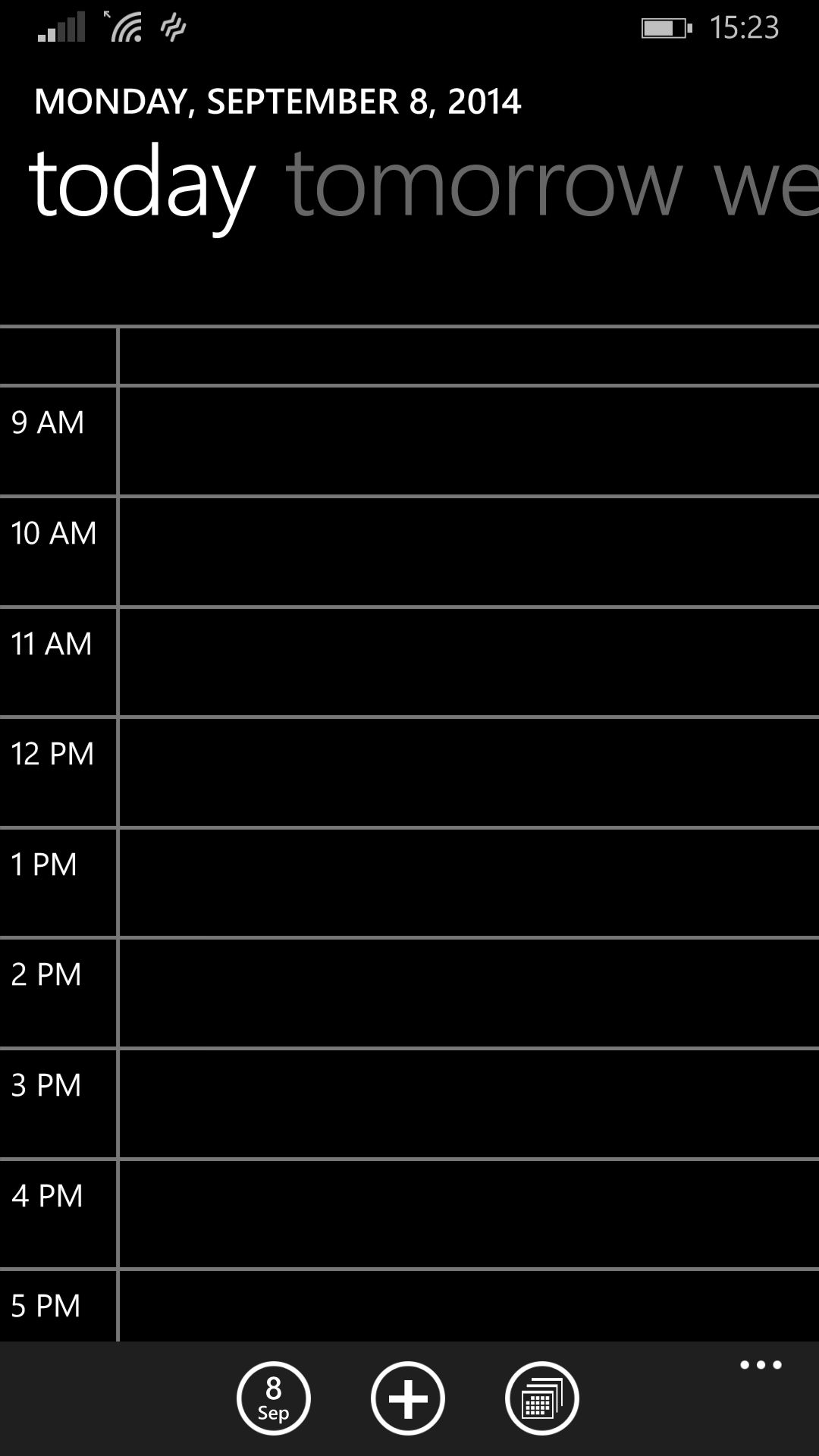819x1456 pixels.
Task: Jump to today using the 8 Sep icon
Action: coord(273,1398)
